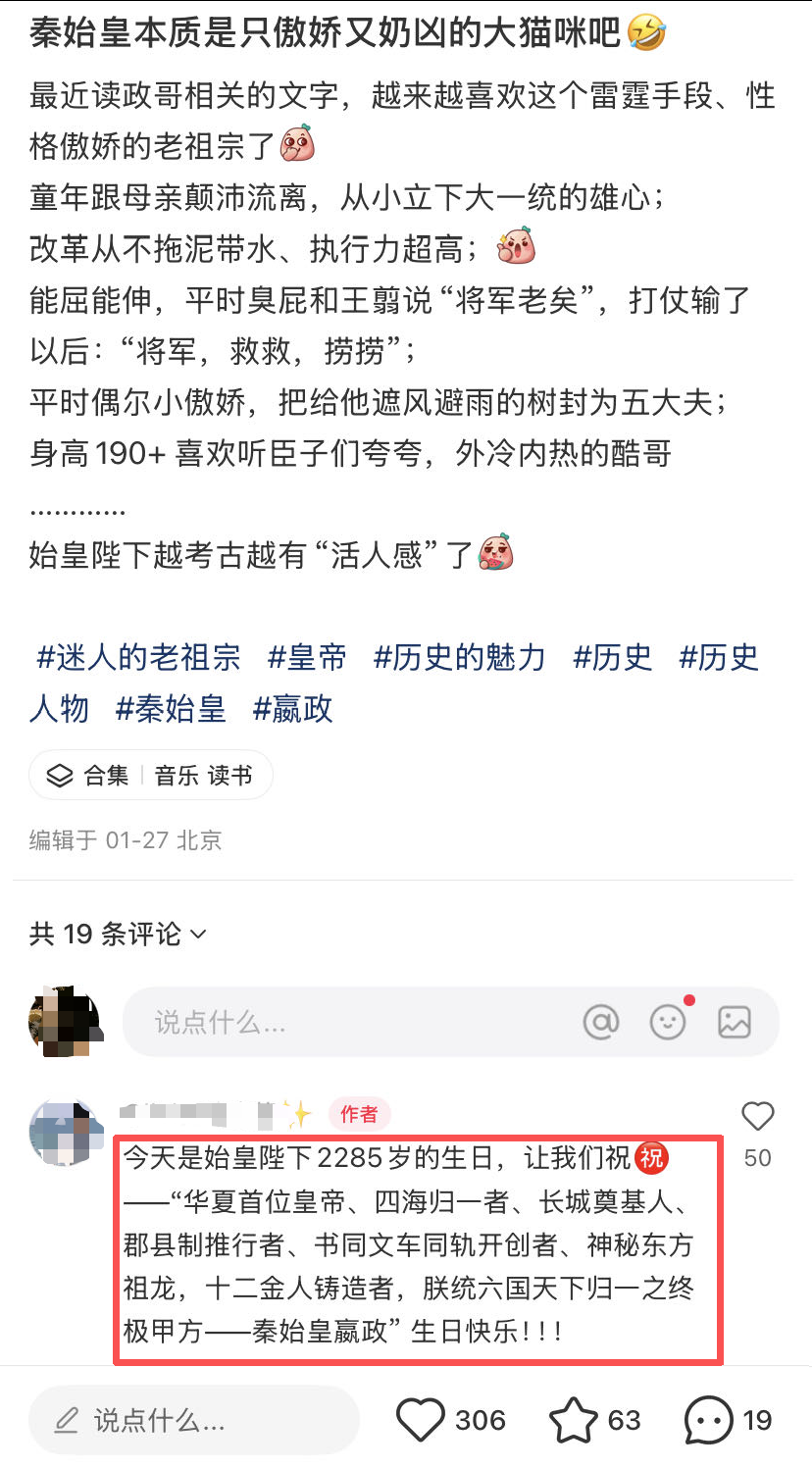Tap the bottom 说点什么 input bar
The image size is (812, 1468).
[193, 1420]
